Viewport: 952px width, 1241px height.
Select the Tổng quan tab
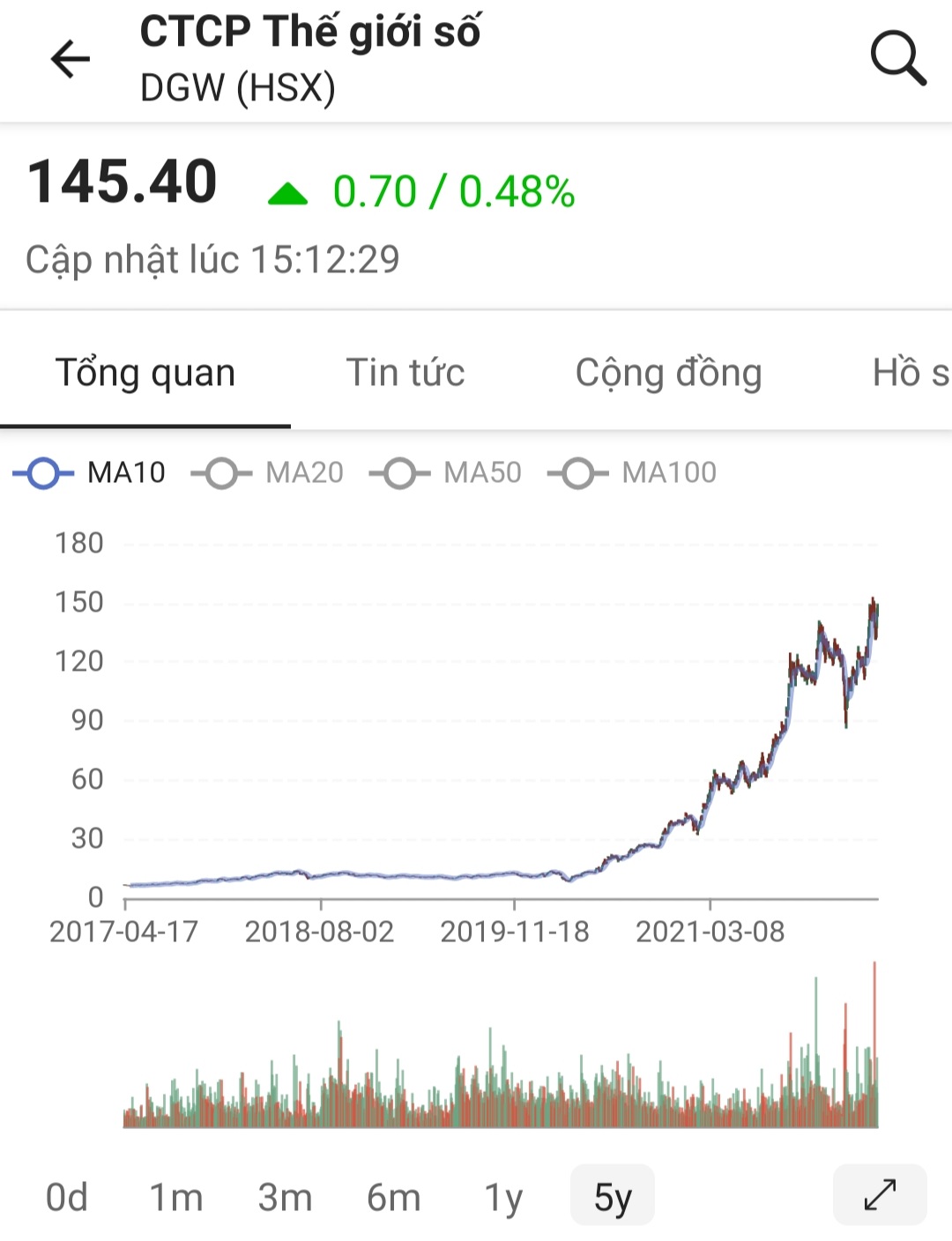click(x=145, y=373)
